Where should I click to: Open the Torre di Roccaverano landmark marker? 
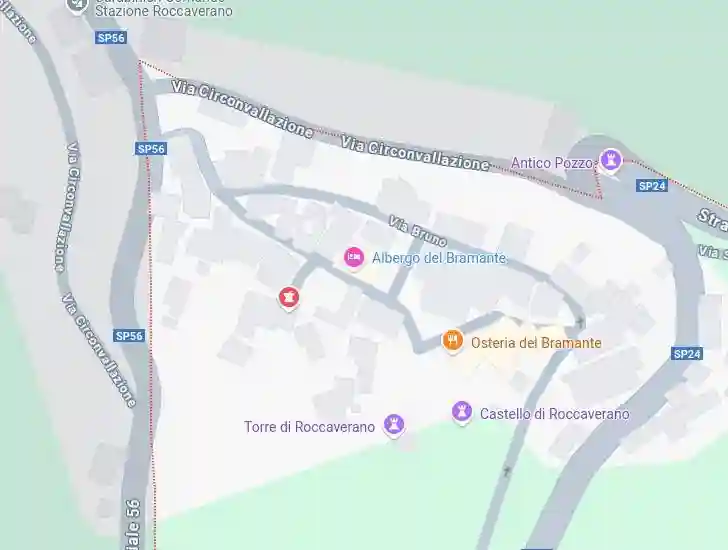coord(396,425)
